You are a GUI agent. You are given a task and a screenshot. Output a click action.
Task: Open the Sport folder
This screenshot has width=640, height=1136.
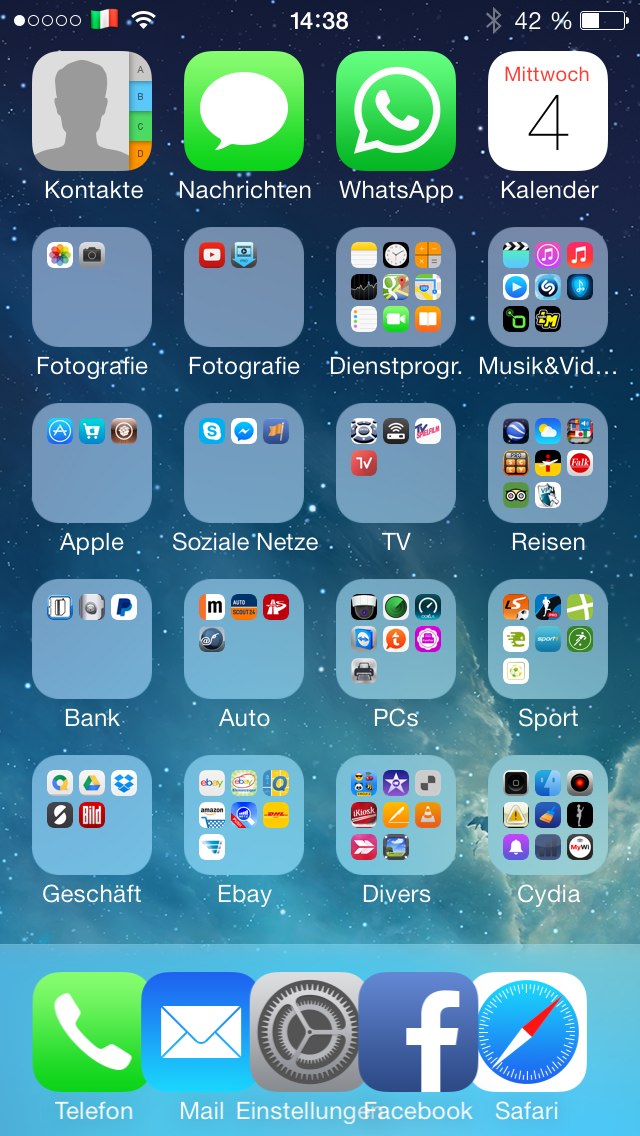[548, 639]
